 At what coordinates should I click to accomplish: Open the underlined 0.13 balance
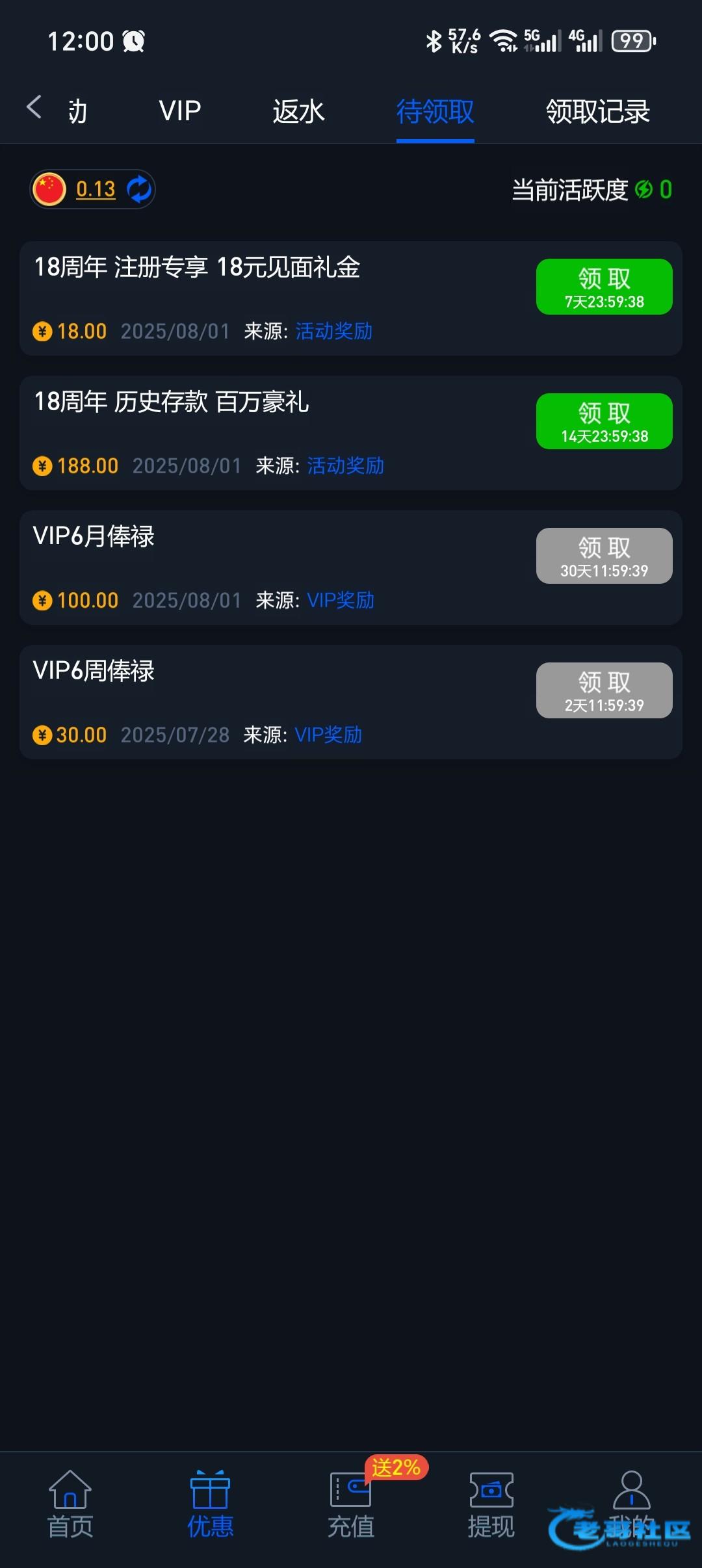96,189
